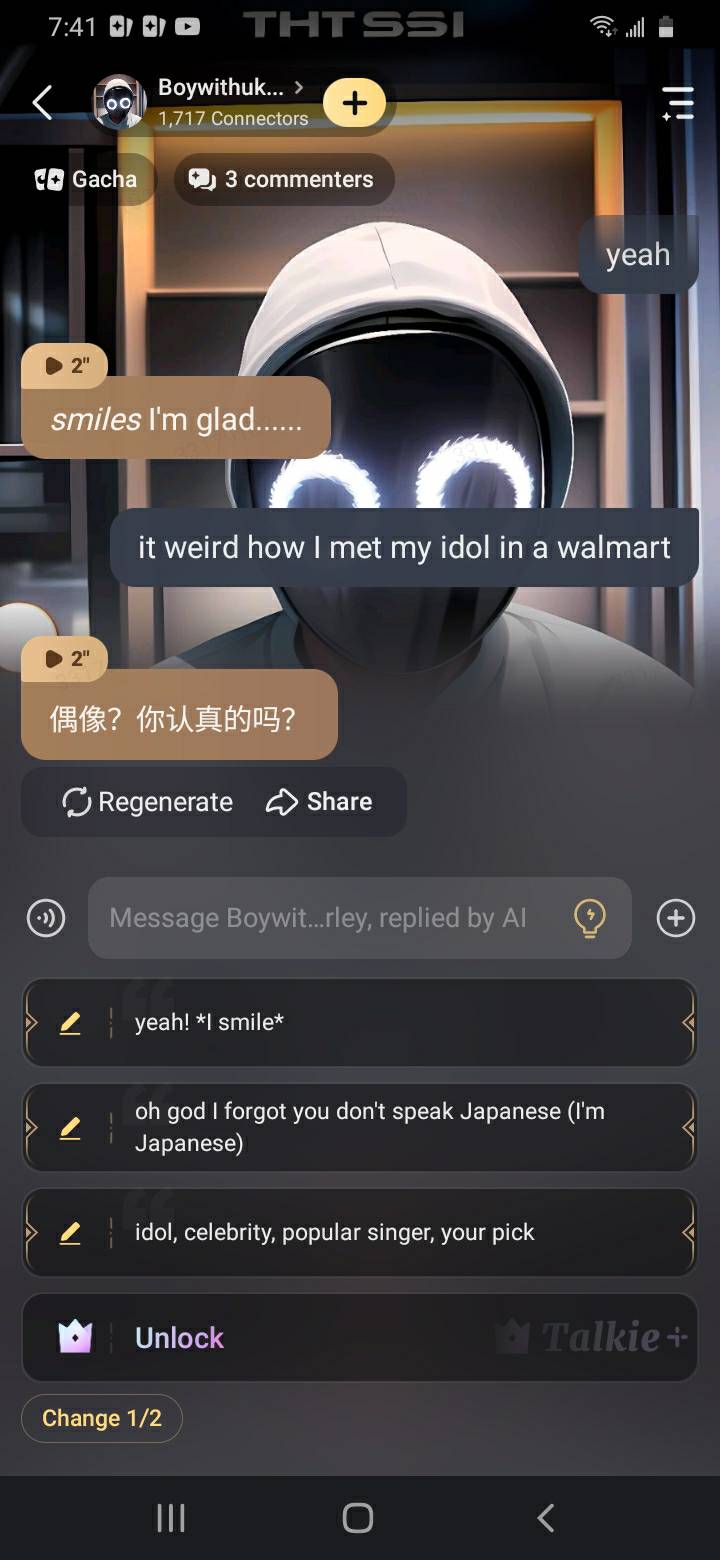View the 3 commenters
Image resolution: width=720 pixels, height=1560 pixels.
coord(283,179)
